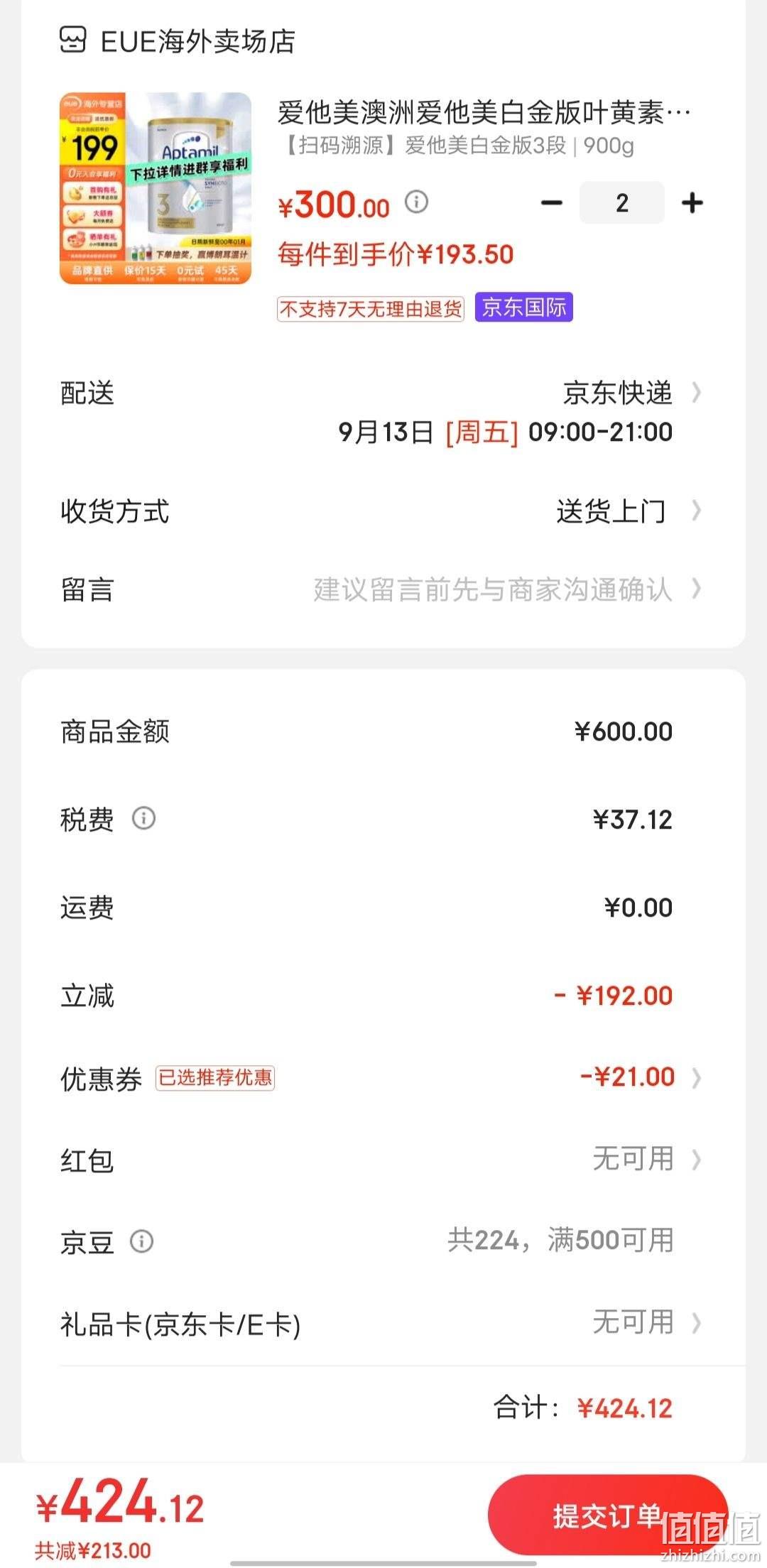The height and width of the screenshot is (1568, 767).
Task: Edit the quantity field showing 2
Action: pos(622,203)
